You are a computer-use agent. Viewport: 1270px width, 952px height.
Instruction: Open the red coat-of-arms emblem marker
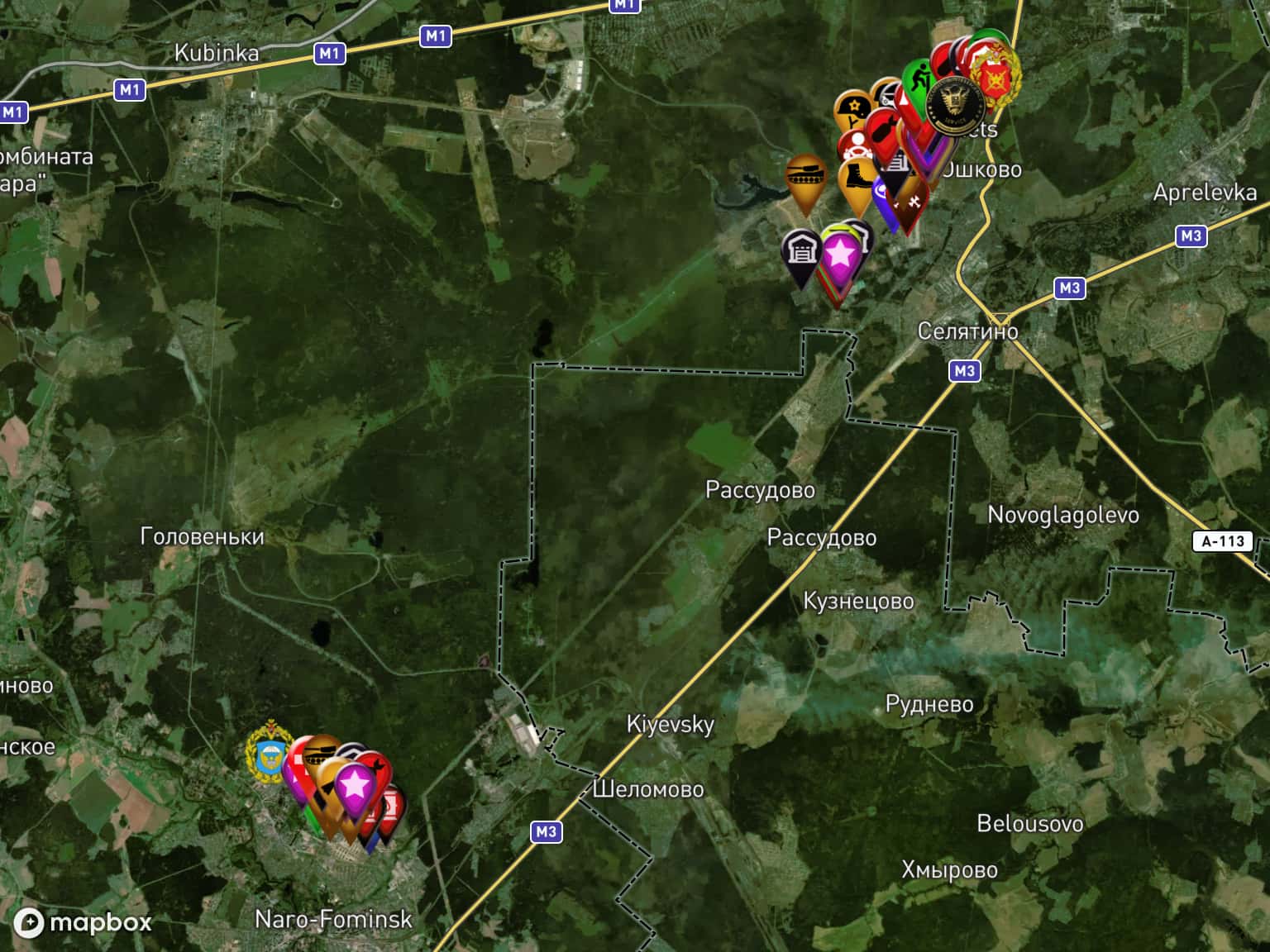995,77
